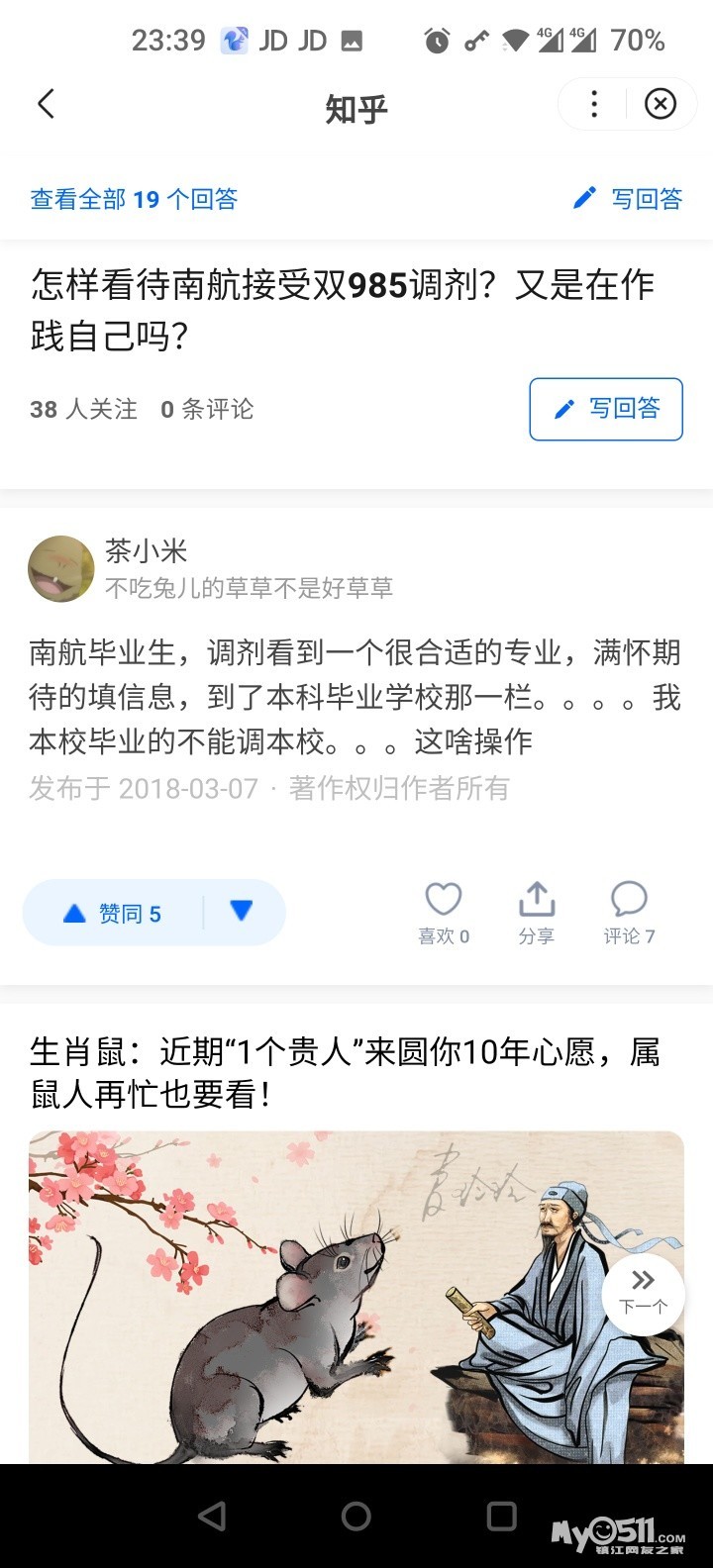Go back using the top-left arrow
Screen dimensions: 713x1568
46,104
